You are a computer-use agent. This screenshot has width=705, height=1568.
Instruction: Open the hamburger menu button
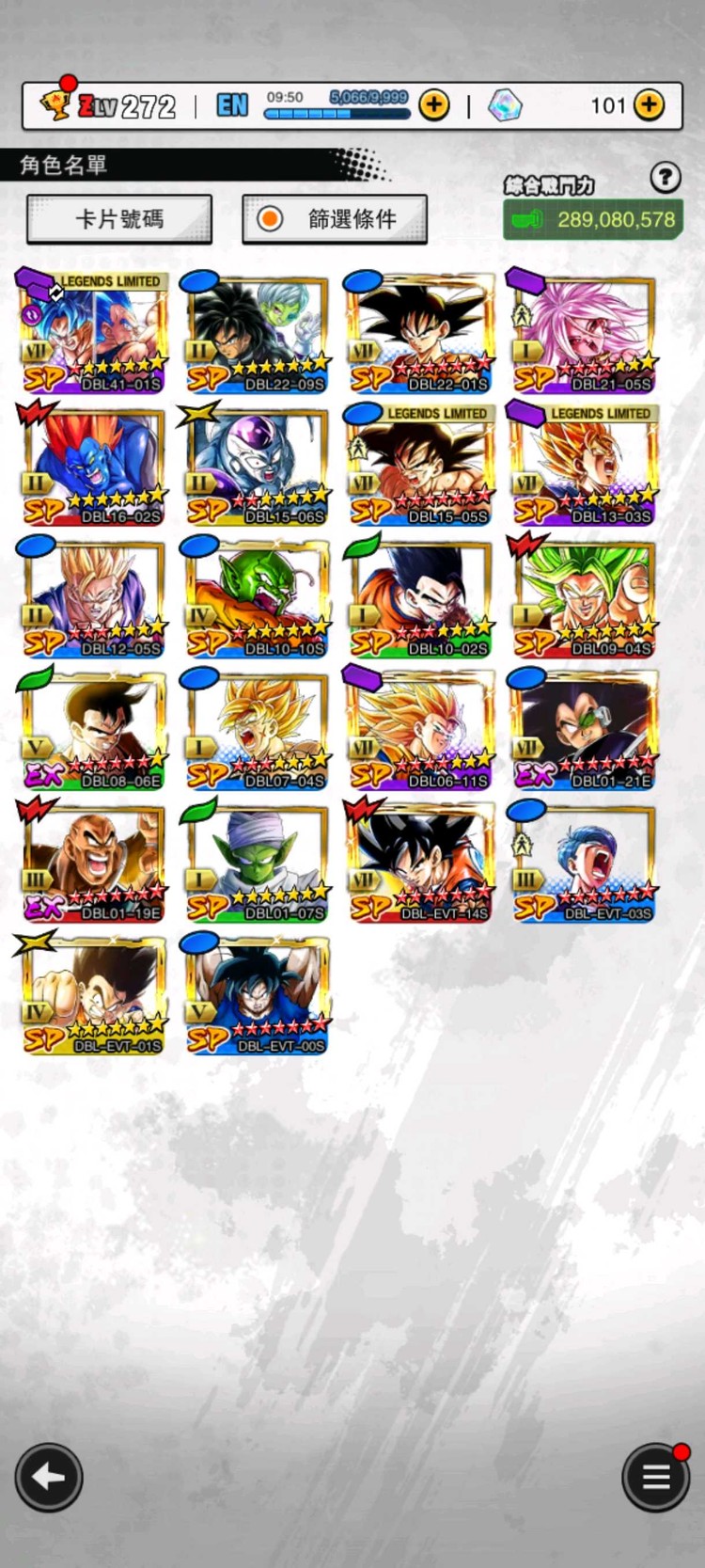655,1477
